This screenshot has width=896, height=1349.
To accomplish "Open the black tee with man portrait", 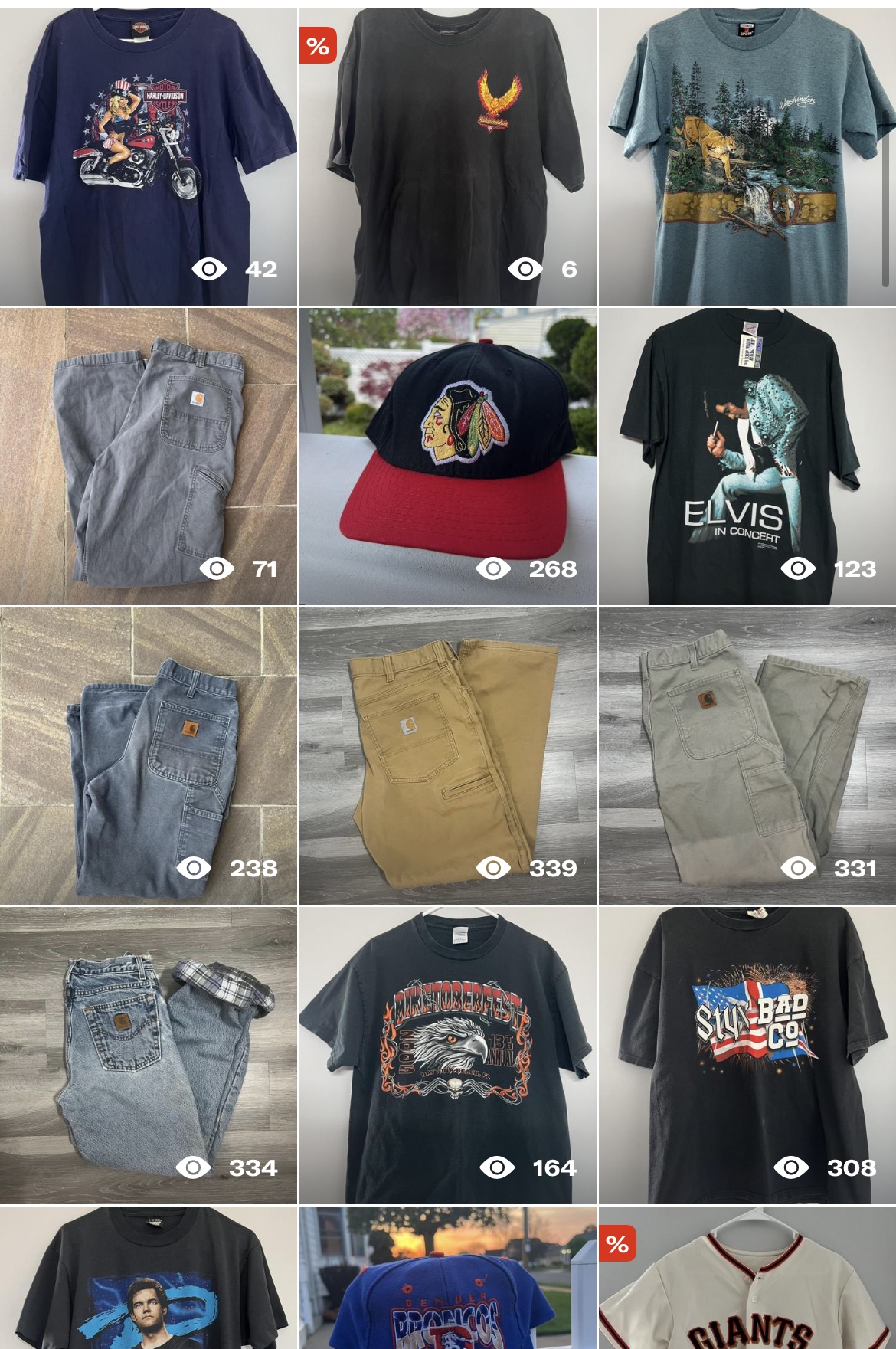I will 148,1279.
